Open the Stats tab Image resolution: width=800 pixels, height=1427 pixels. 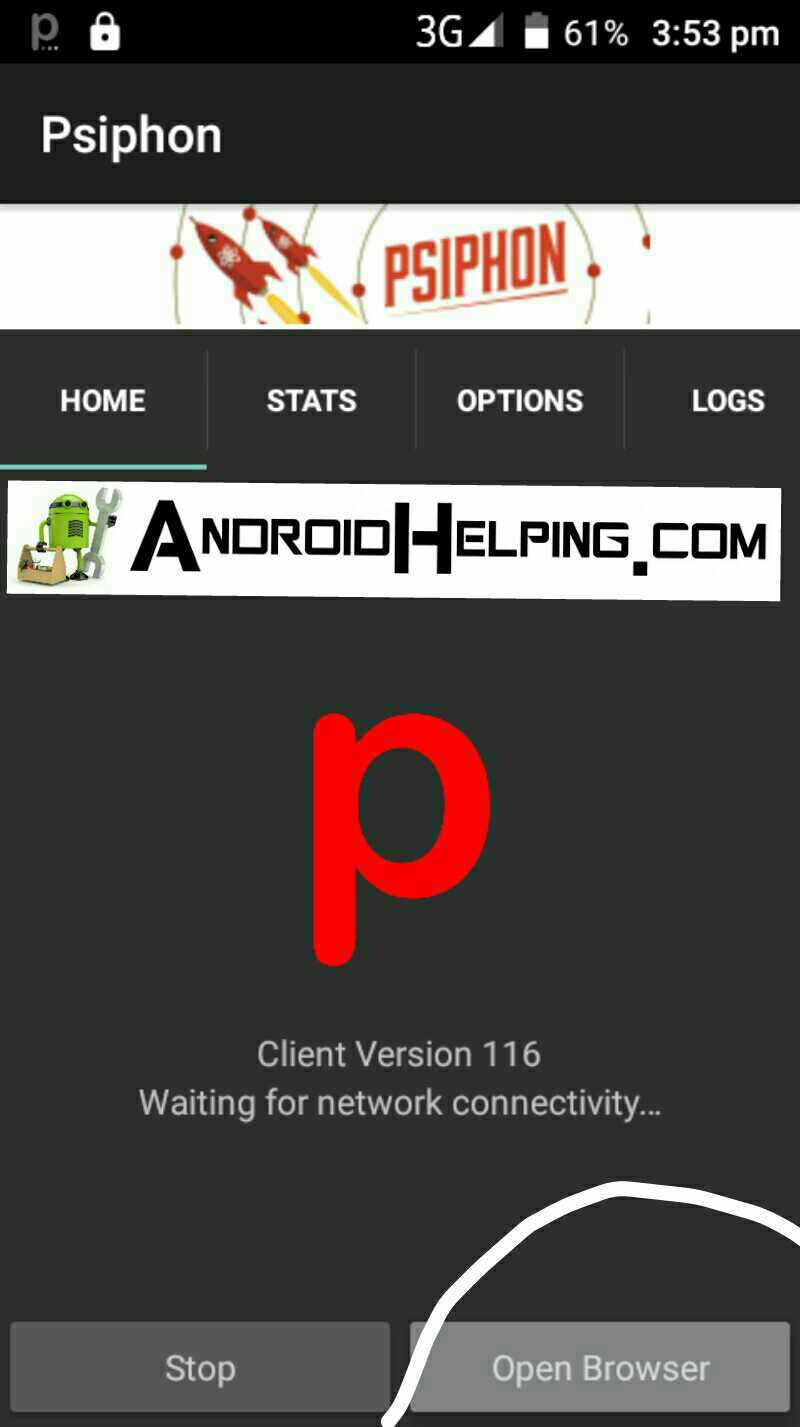(311, 401)
